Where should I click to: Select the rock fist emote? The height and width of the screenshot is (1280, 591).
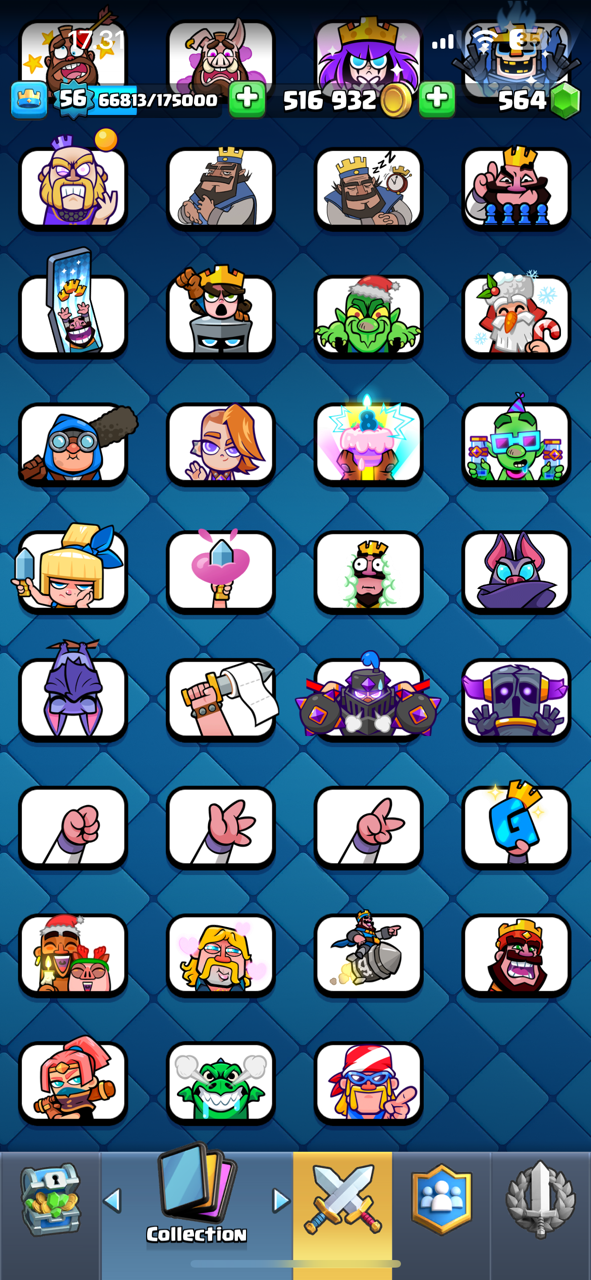coord(73,827)
